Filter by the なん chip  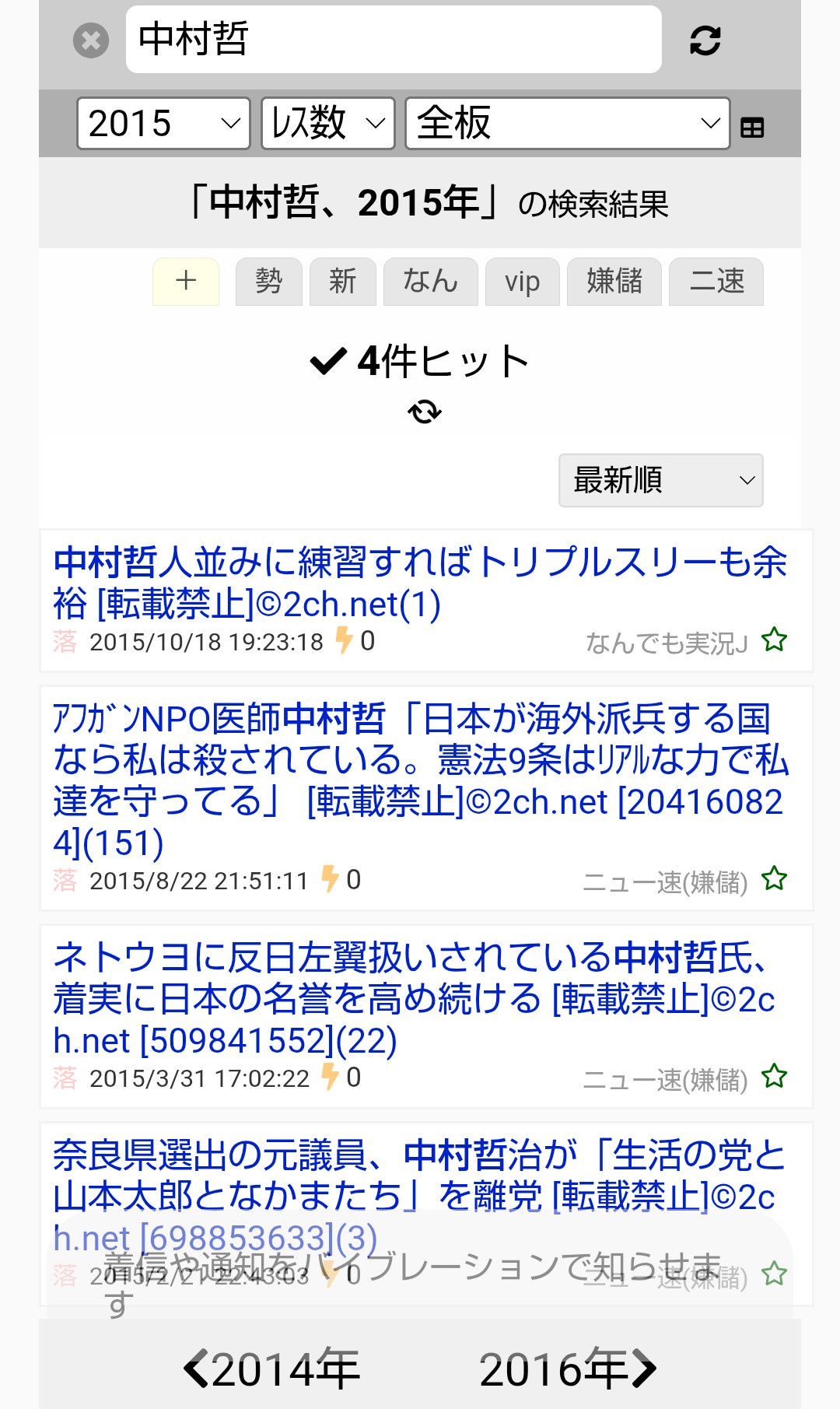[x=431, y=281]
